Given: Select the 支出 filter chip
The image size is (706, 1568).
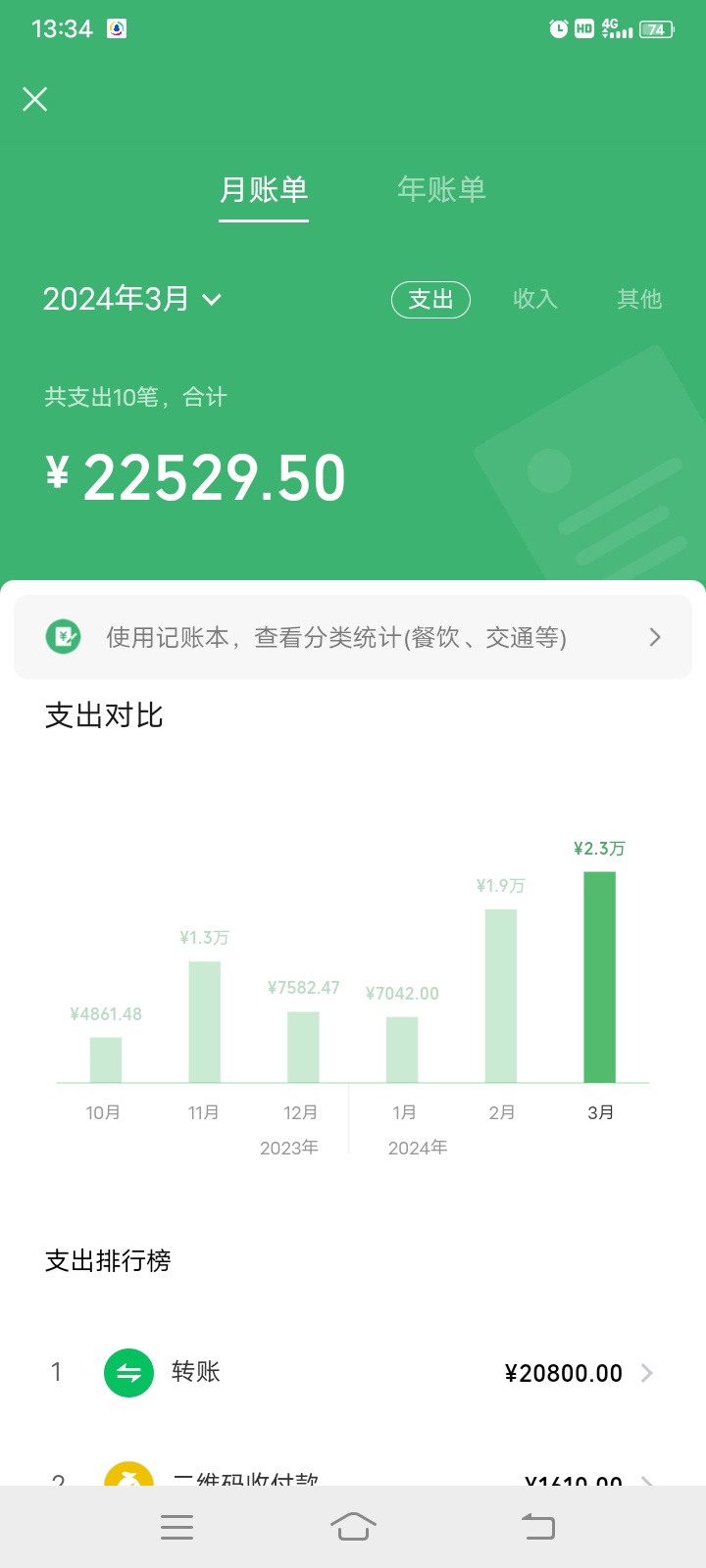Looking at the screenshot, I should tap(430, 299).
